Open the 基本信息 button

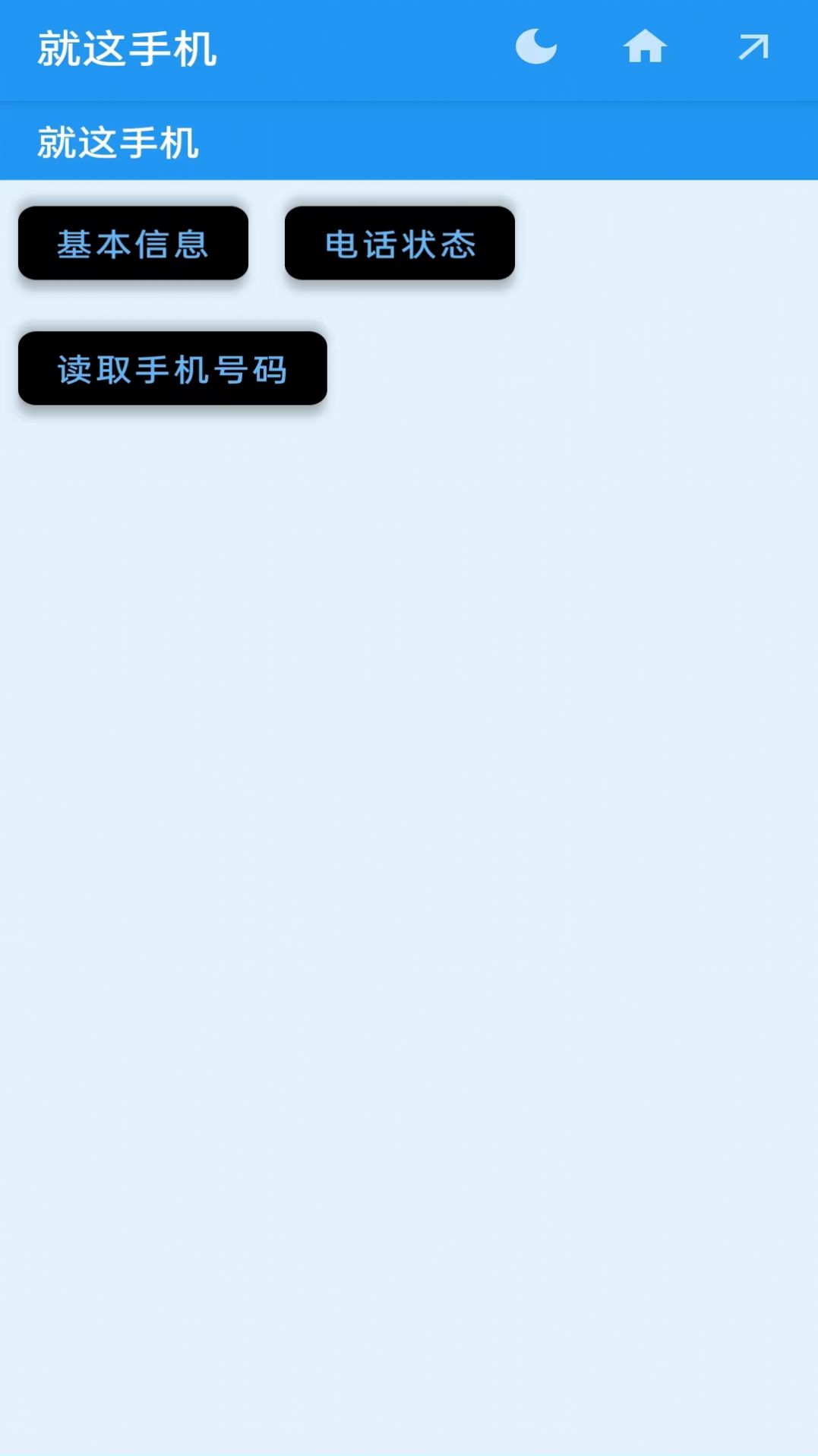(x=133, y=243)
